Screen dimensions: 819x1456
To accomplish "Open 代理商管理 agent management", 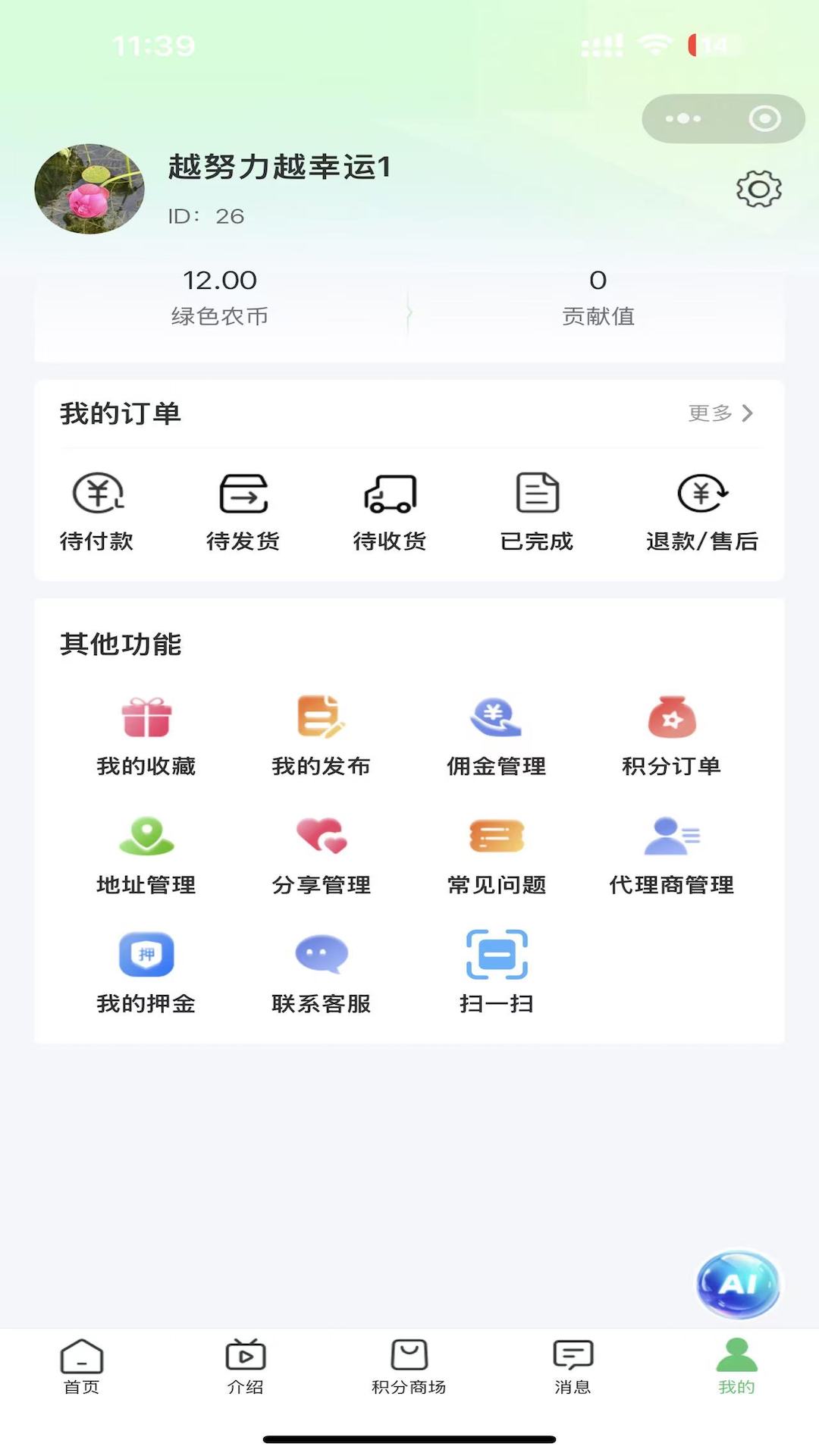I will (x=673, y=851).
